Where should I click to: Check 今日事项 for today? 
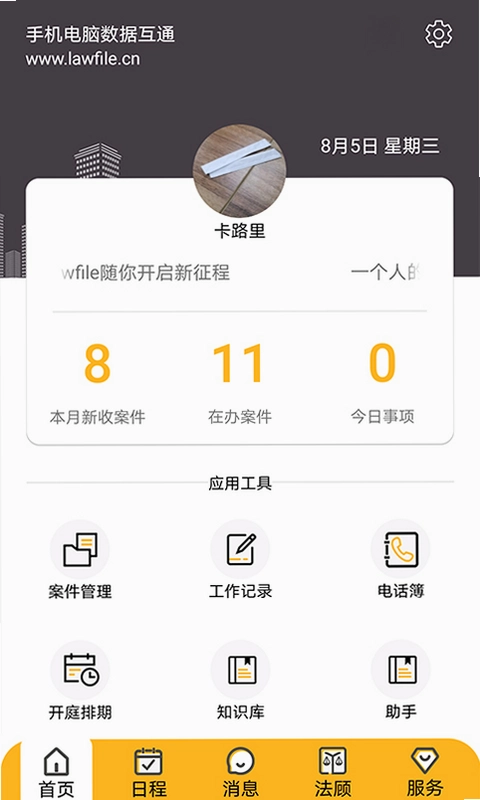tap(382, 384)
